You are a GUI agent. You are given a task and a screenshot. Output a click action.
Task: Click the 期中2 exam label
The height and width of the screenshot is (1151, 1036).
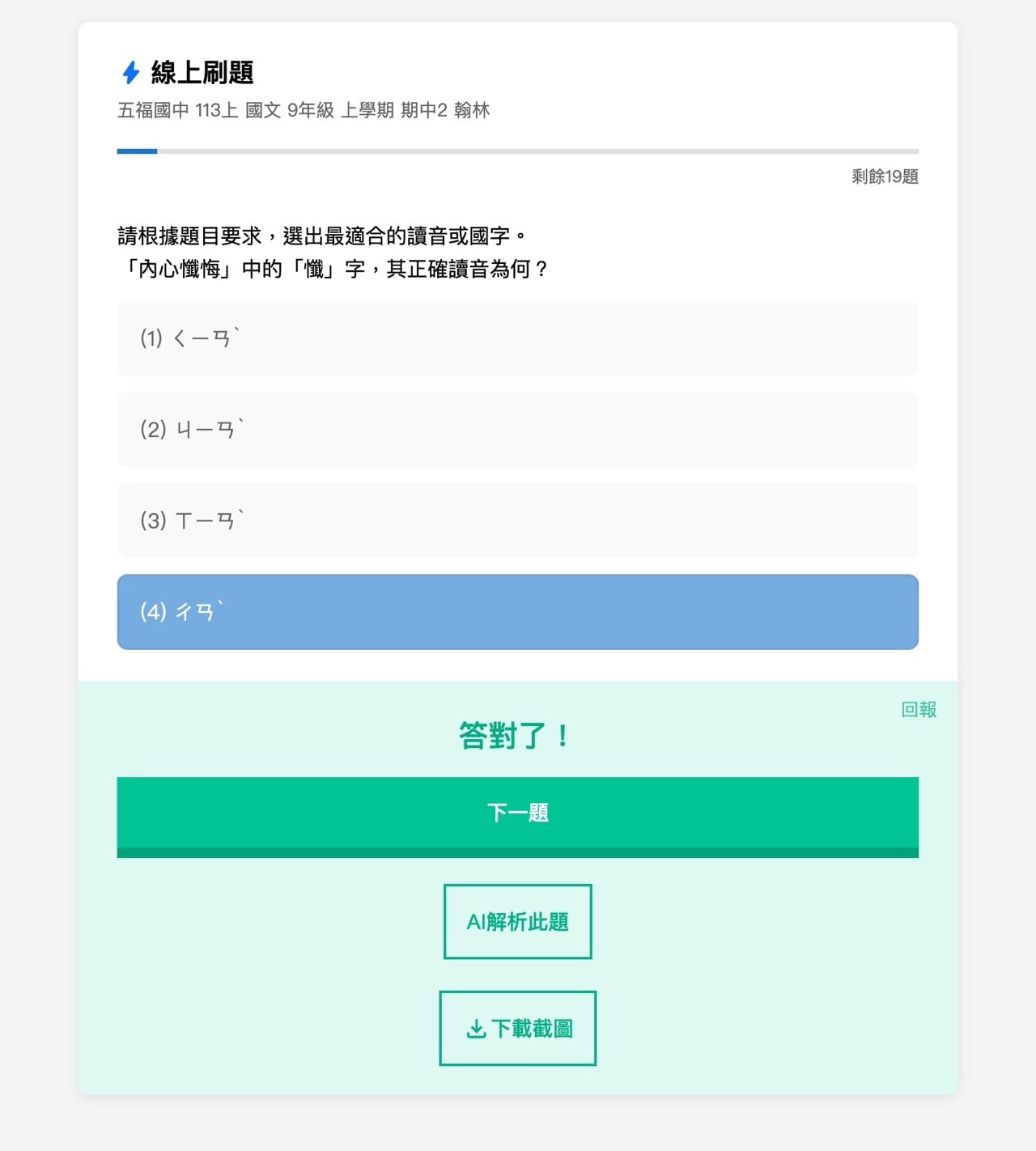point(422,111)
